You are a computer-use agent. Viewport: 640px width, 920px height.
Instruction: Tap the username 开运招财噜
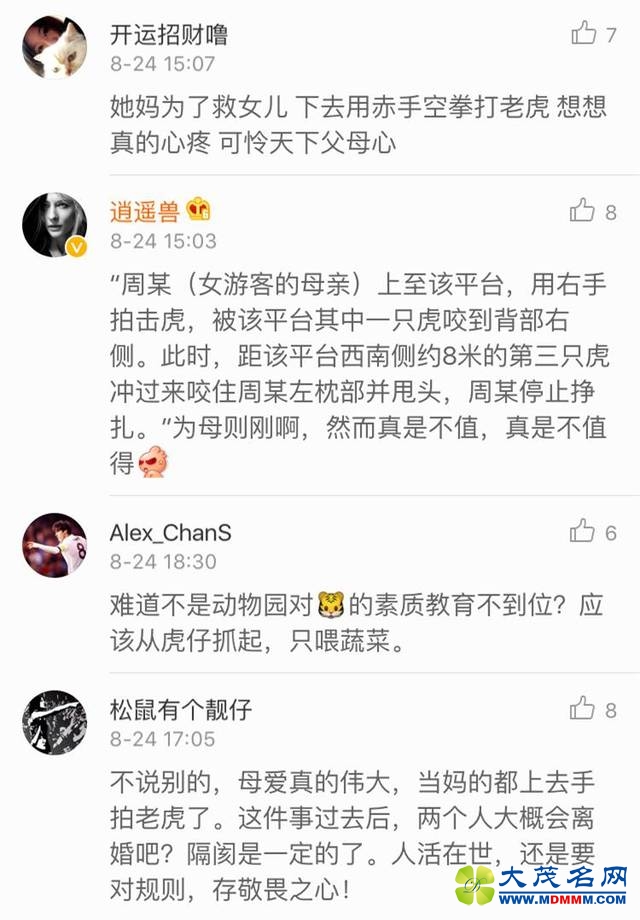coord(168,35)
